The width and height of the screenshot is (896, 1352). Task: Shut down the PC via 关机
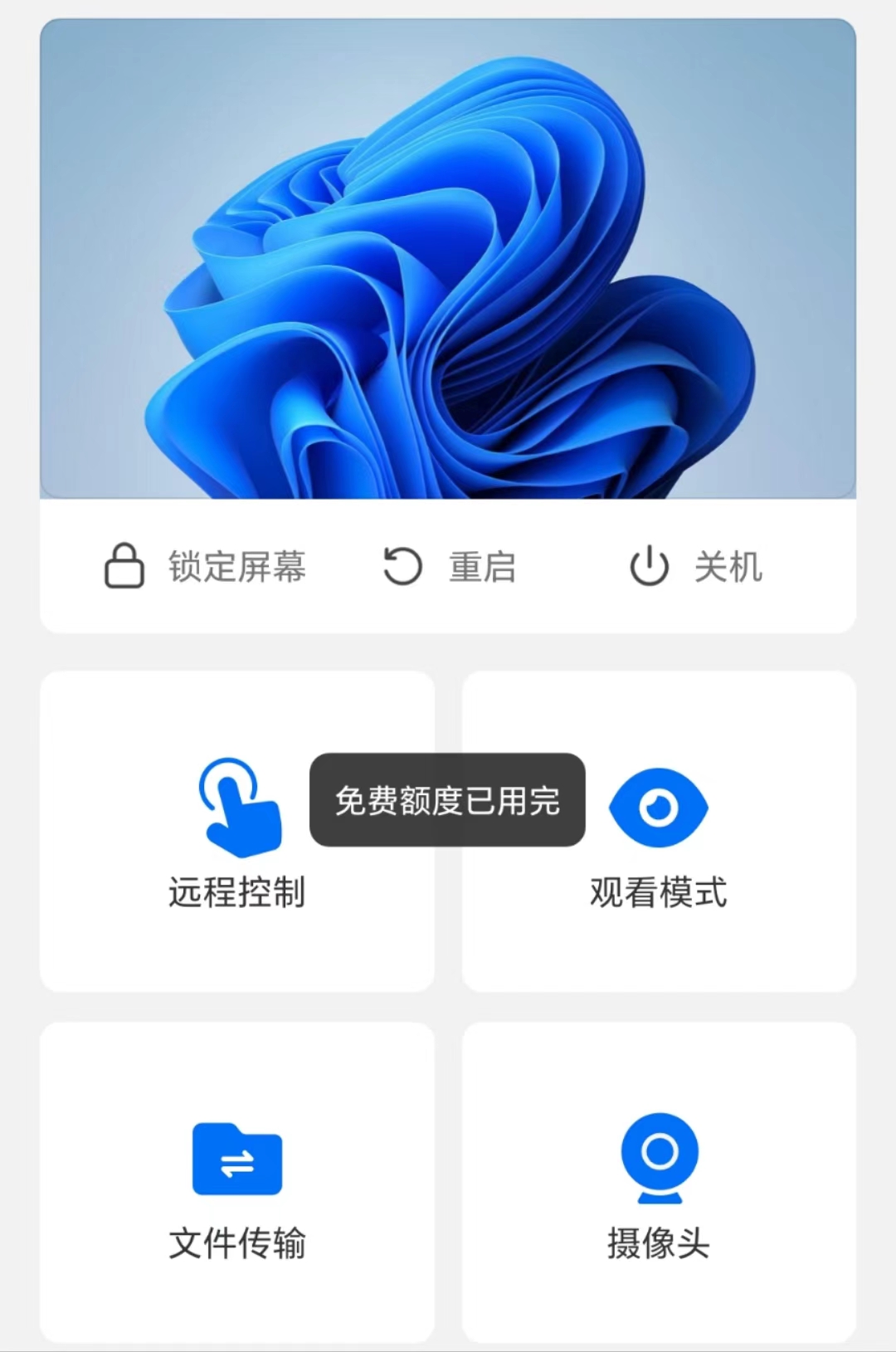tap(695, 567)
